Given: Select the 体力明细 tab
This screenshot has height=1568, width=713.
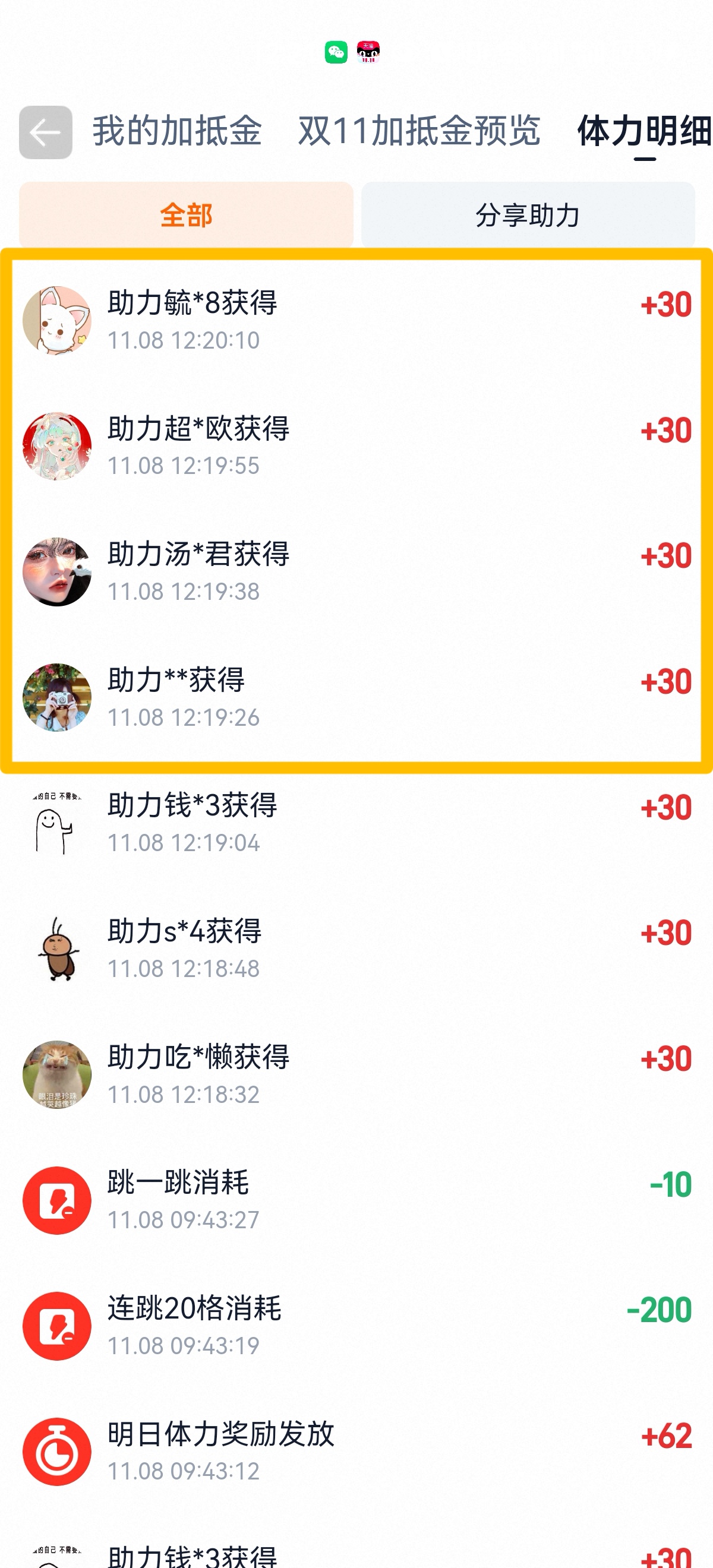Looking at the screenshot, I should 644,131.
